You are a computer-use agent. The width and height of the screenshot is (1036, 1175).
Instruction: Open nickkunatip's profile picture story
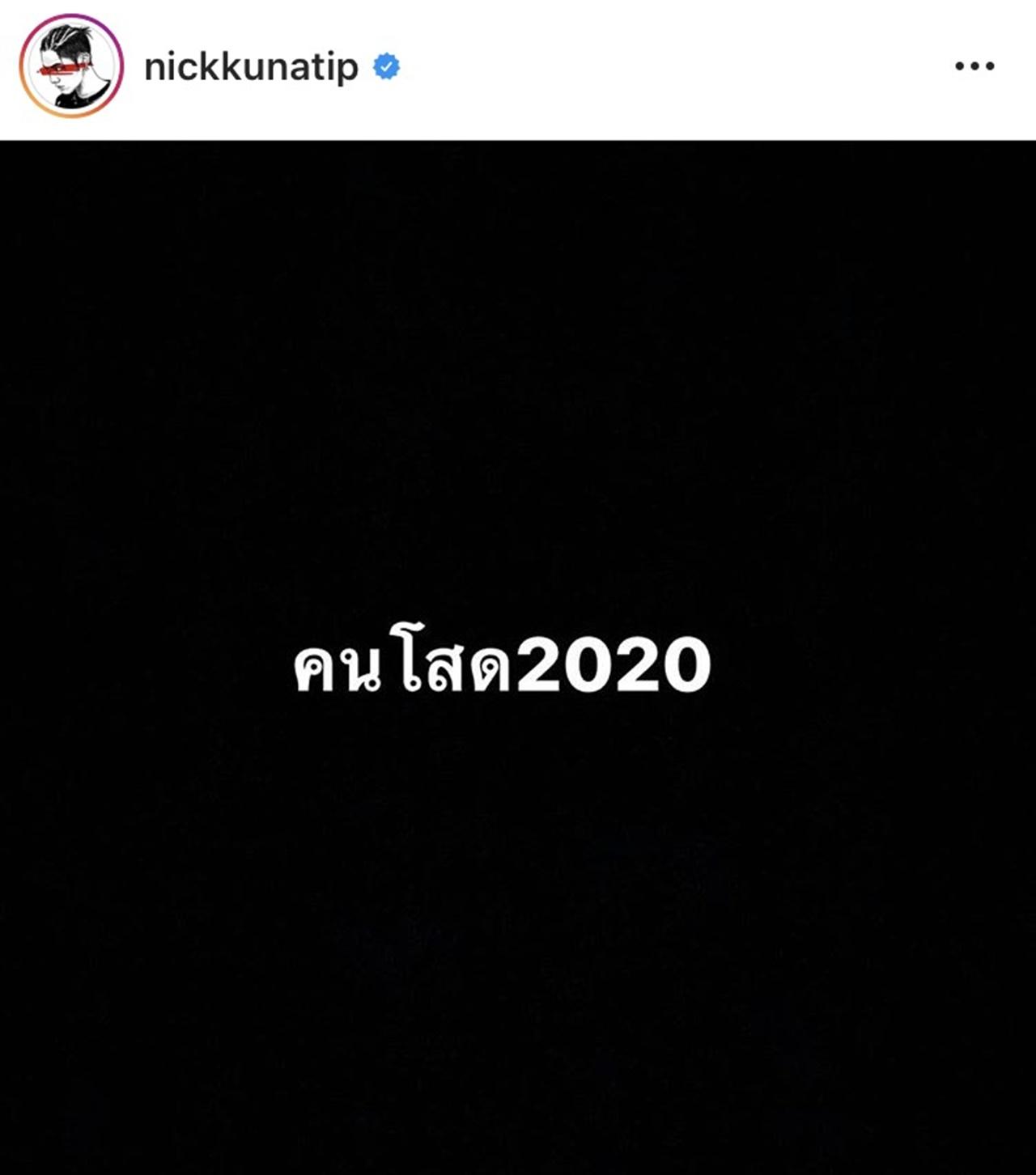[x=71, y=66]
